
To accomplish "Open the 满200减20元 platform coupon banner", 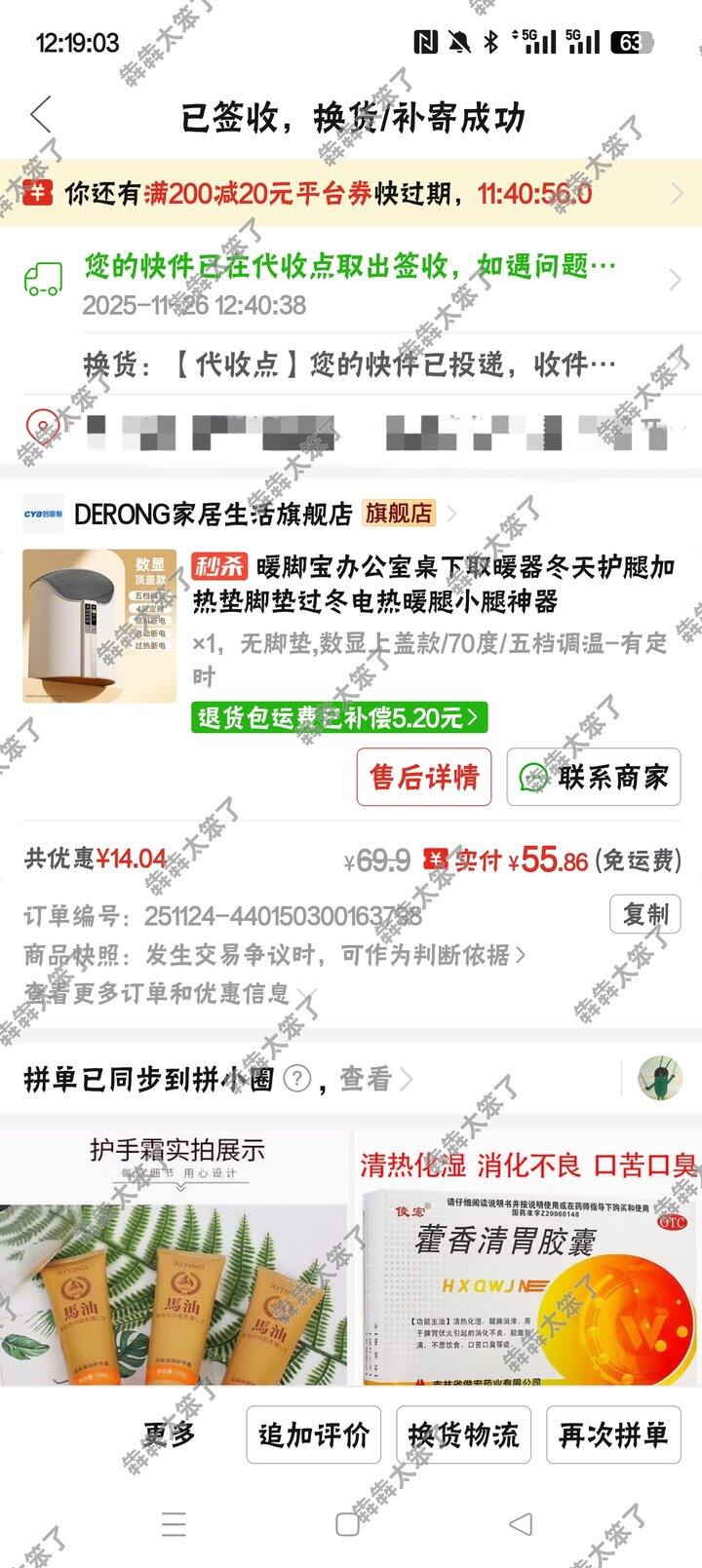I will [351, 193].
